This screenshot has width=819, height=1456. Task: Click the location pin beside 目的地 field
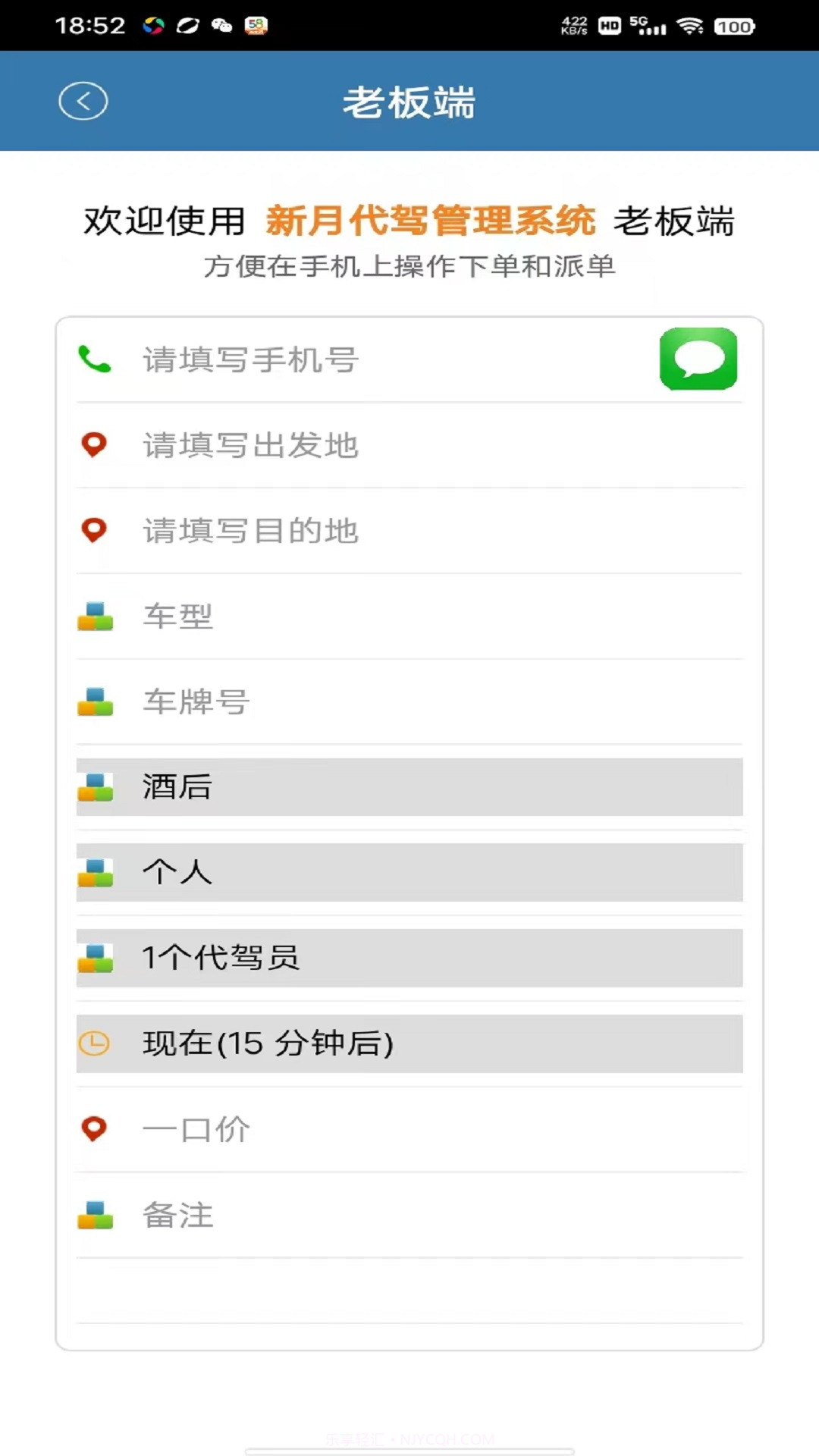(x=94, y=531)
